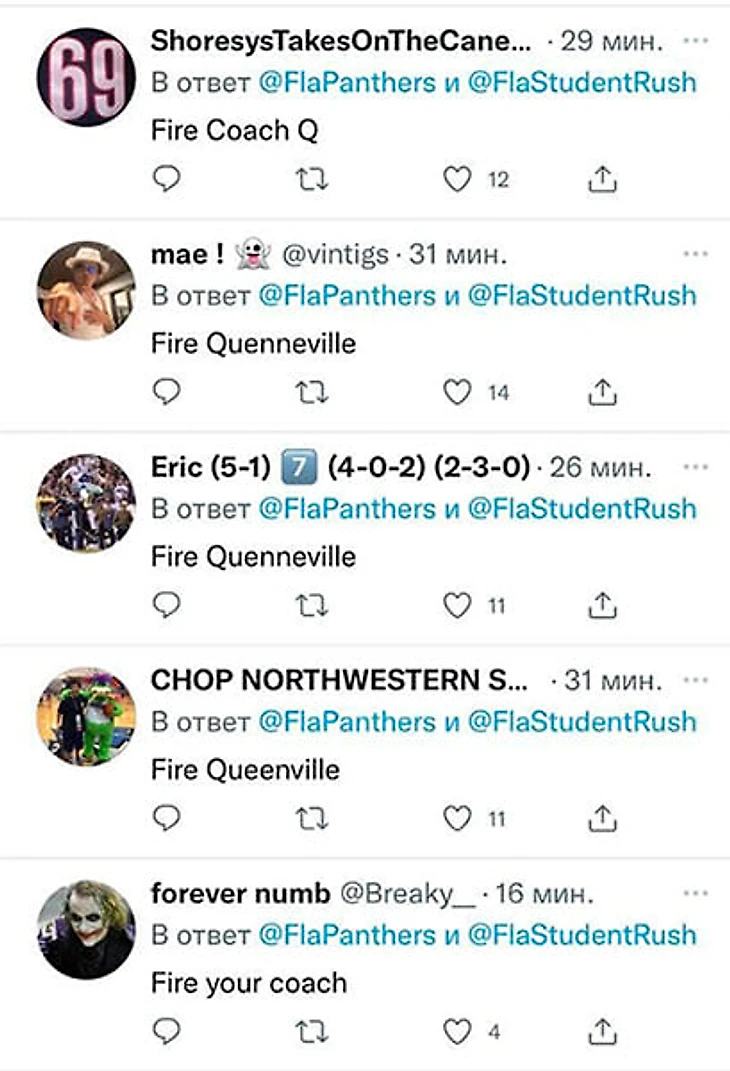Viewport: 730px width, 1071px height.
Task: Retweet the reply from mae !
Action: [313, 393]
